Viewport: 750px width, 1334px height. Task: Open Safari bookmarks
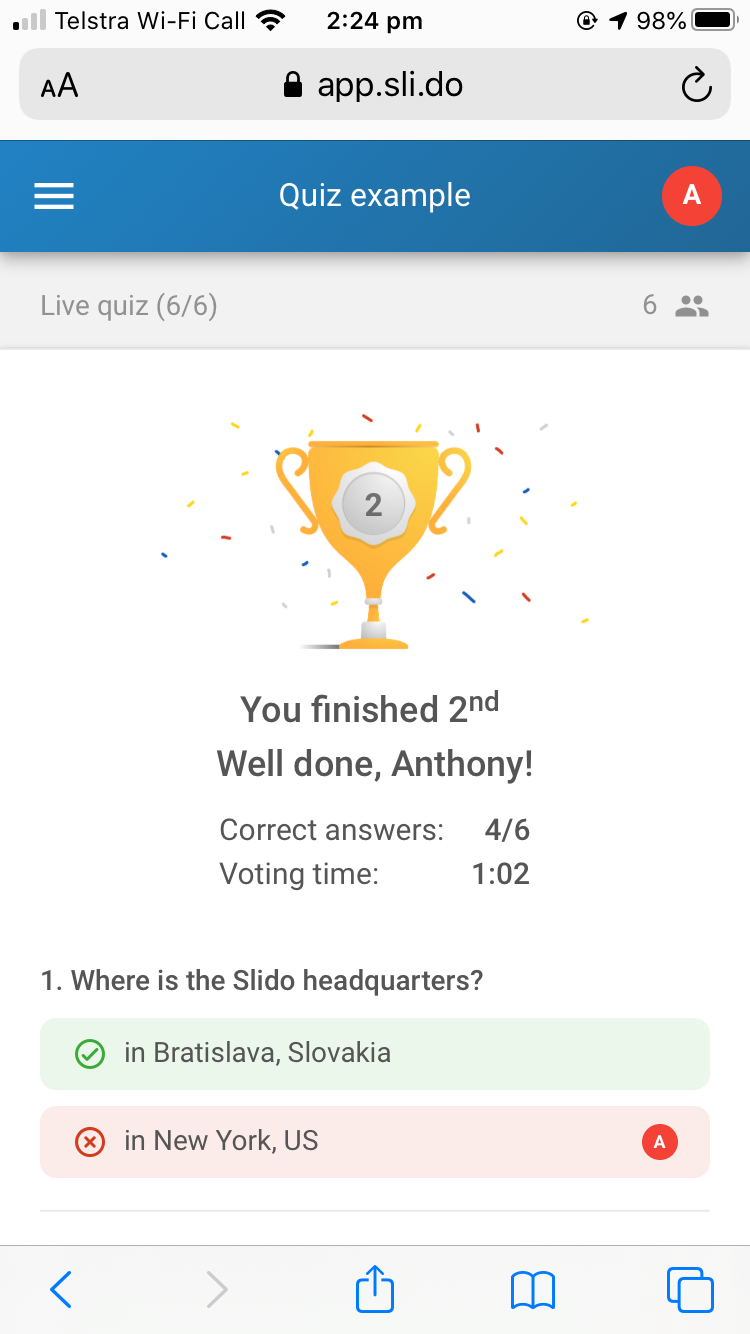tap(532, 1290)
